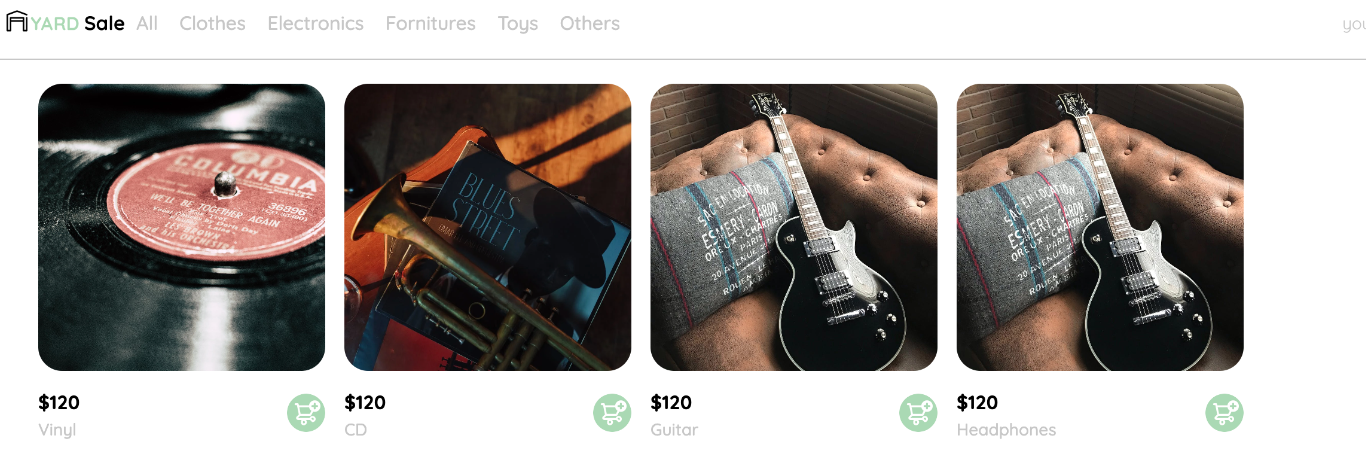Screen dimensions: 1366x470
Task: Add the Headphones to cart
Action: [x=1224, y=413]
